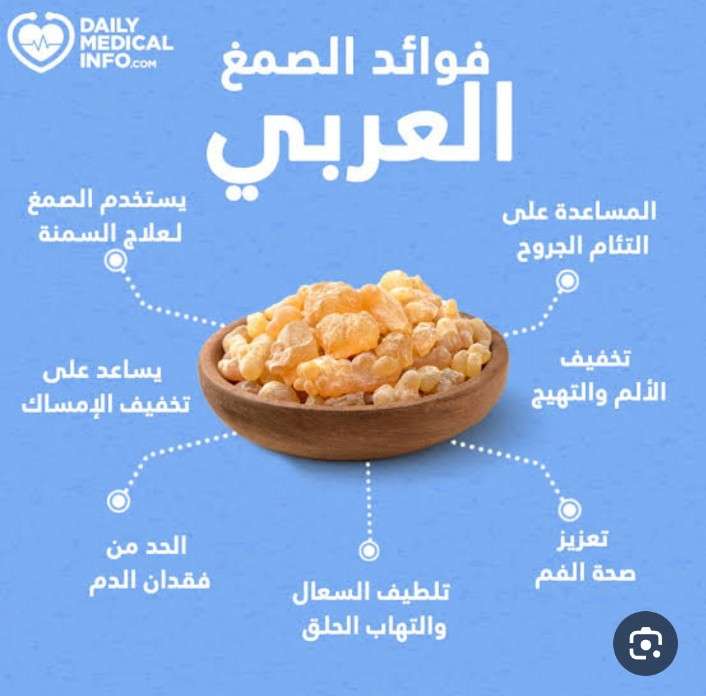Viewport: 706px width, 696px height.
Task: Tap the visual search lens icon
Action: pyautogui.click(x=645, y=641)
